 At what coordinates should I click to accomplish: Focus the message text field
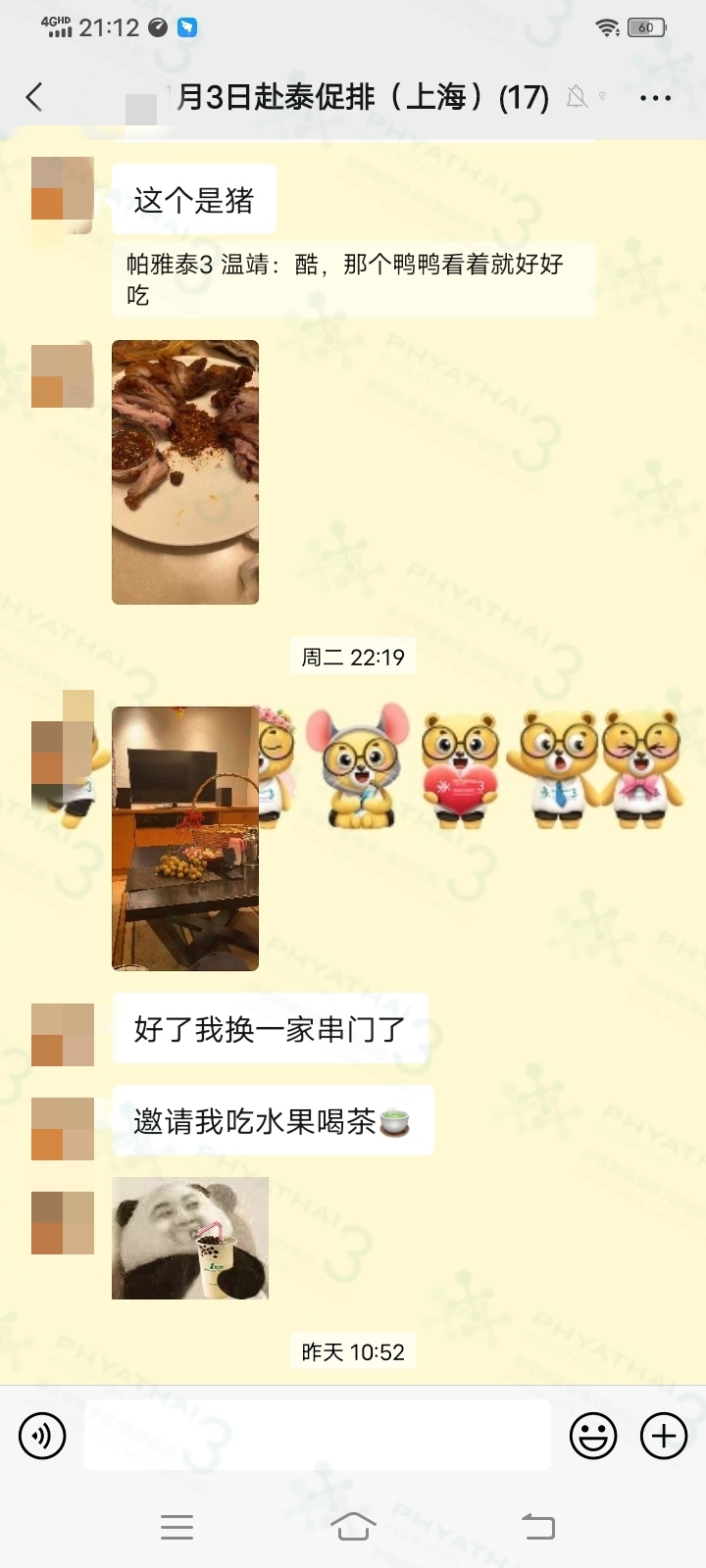point(317,1435)
